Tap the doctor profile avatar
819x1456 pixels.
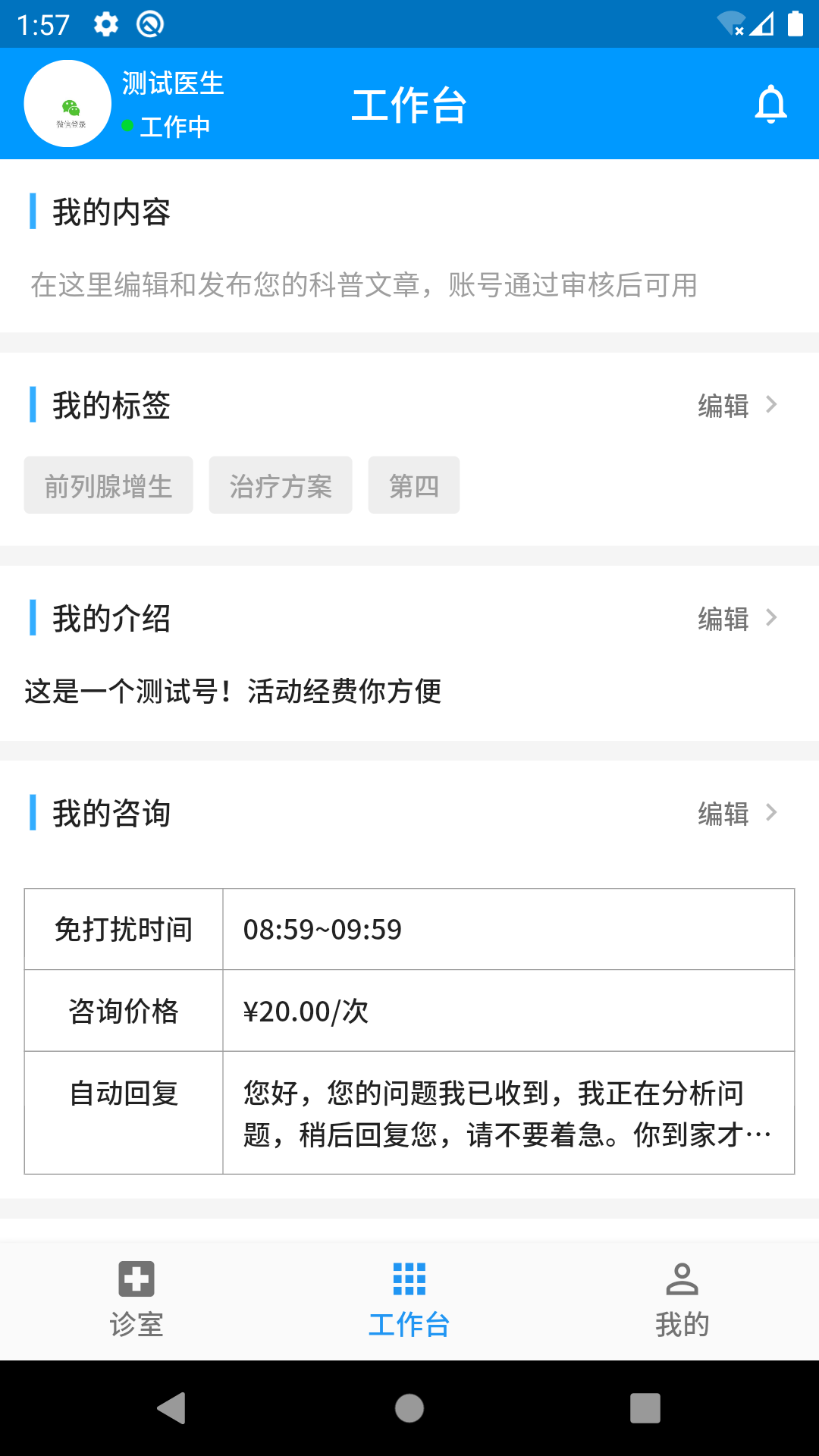point(68,104)
